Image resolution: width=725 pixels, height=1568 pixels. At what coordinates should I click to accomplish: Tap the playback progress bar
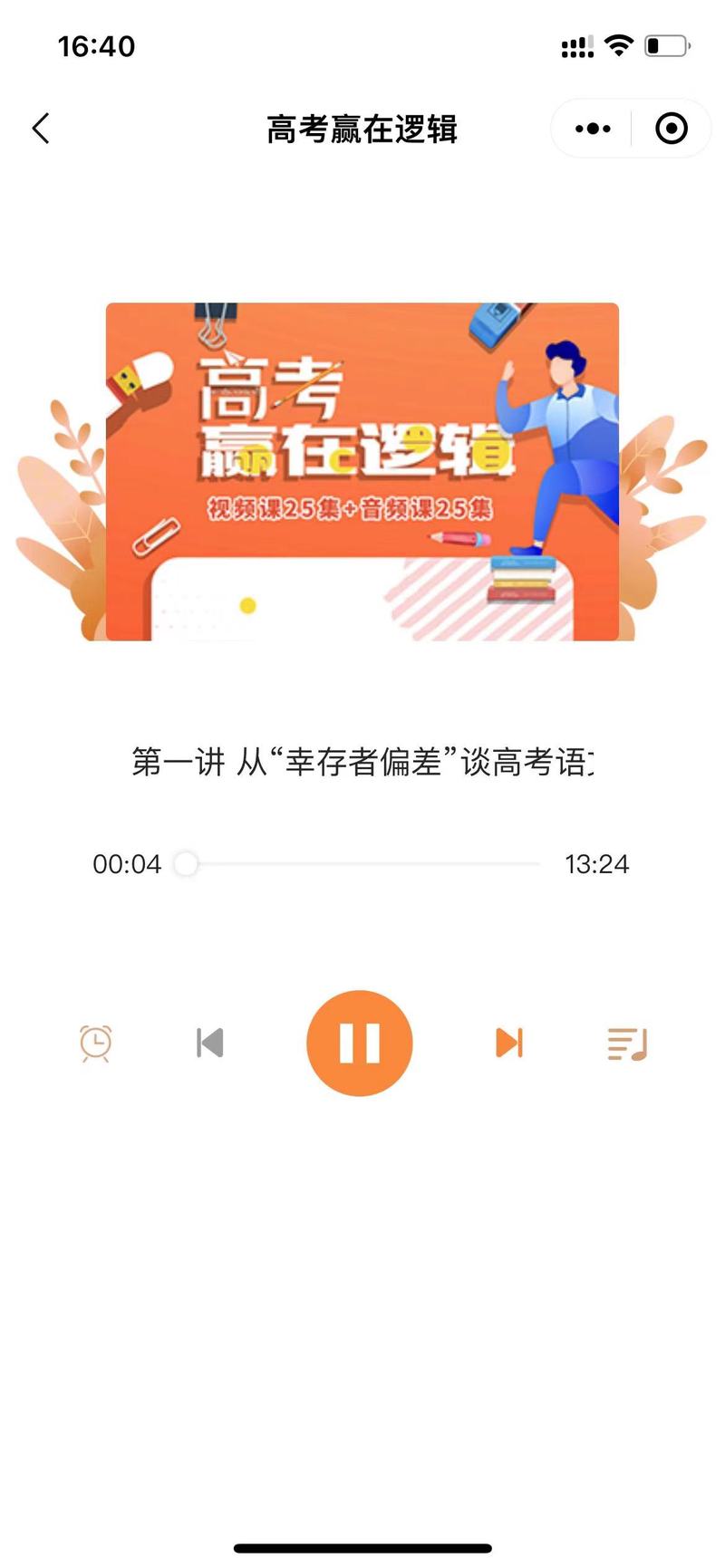[361, 864]
